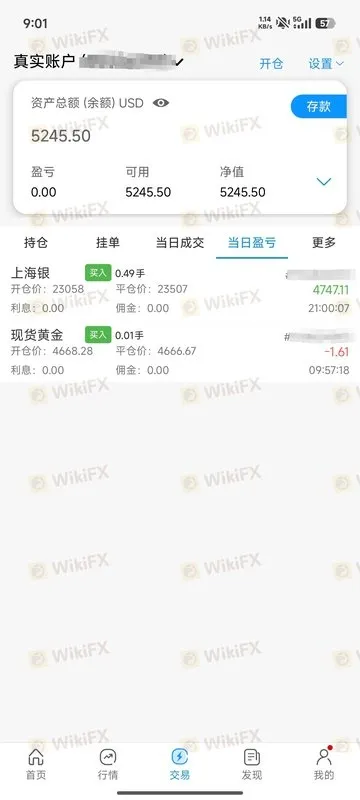Select the 当日盈亏 tab

(251, 243)
